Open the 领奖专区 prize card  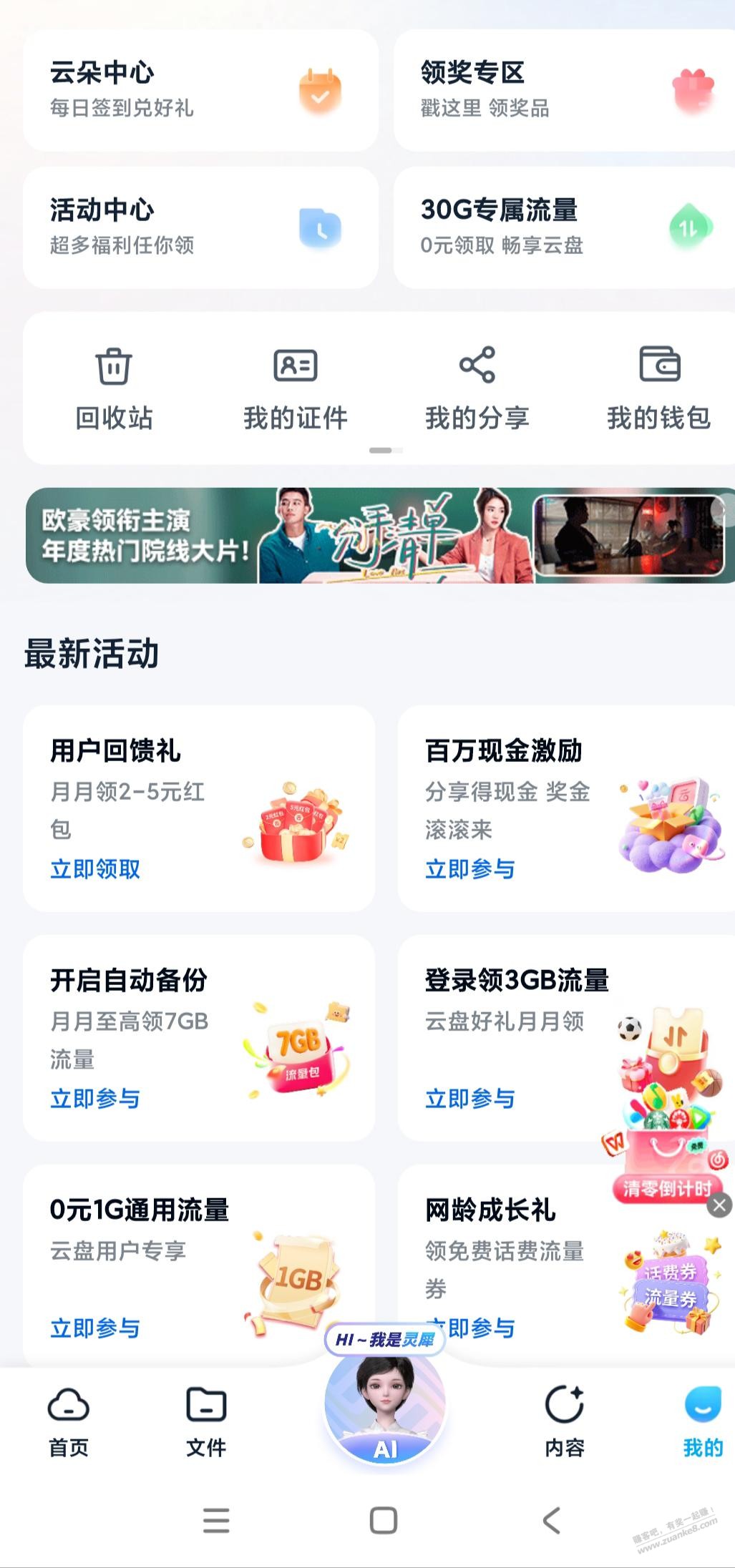(x=564, y=90)
